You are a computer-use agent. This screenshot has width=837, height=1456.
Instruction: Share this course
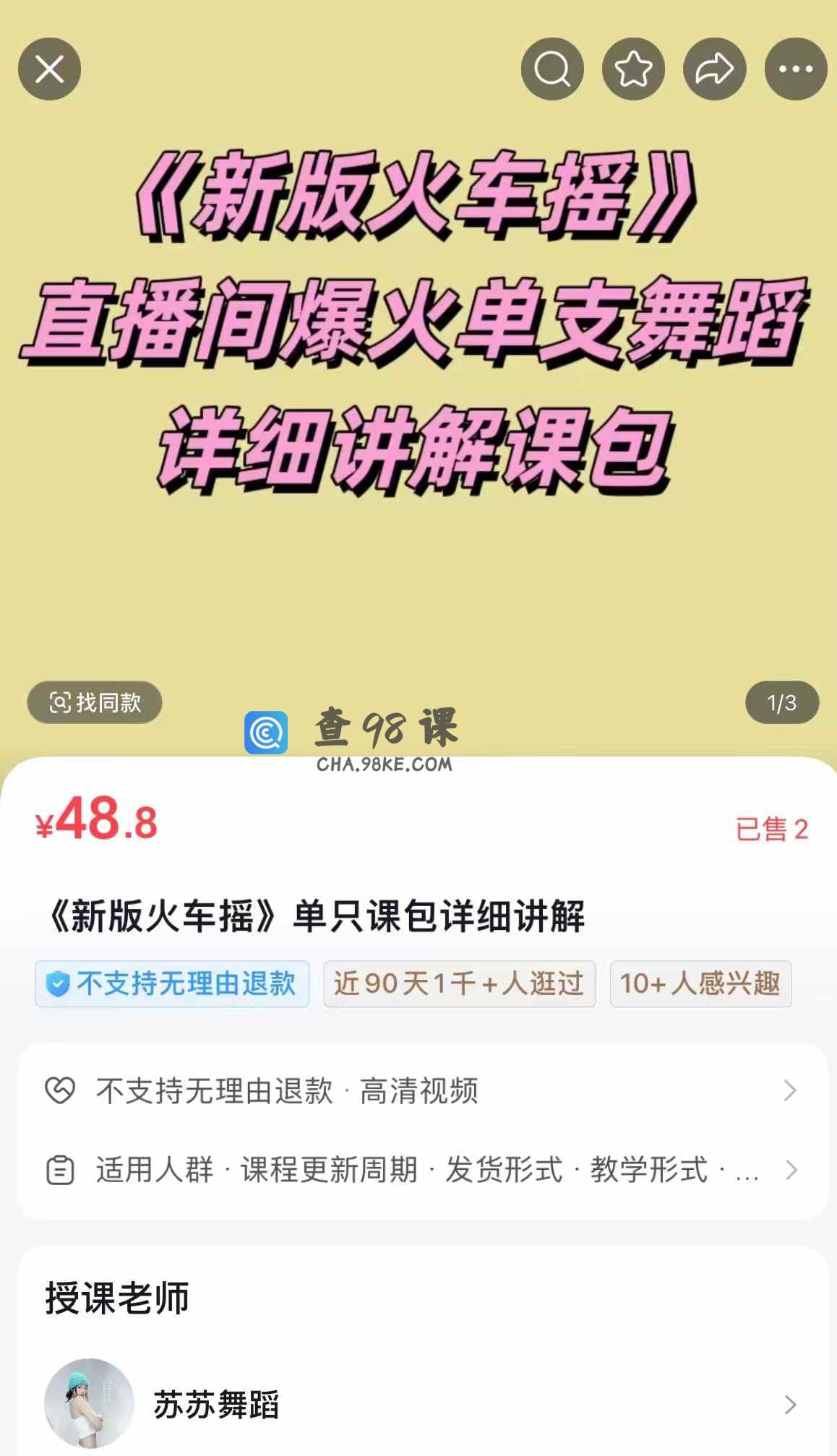point(714,69)
